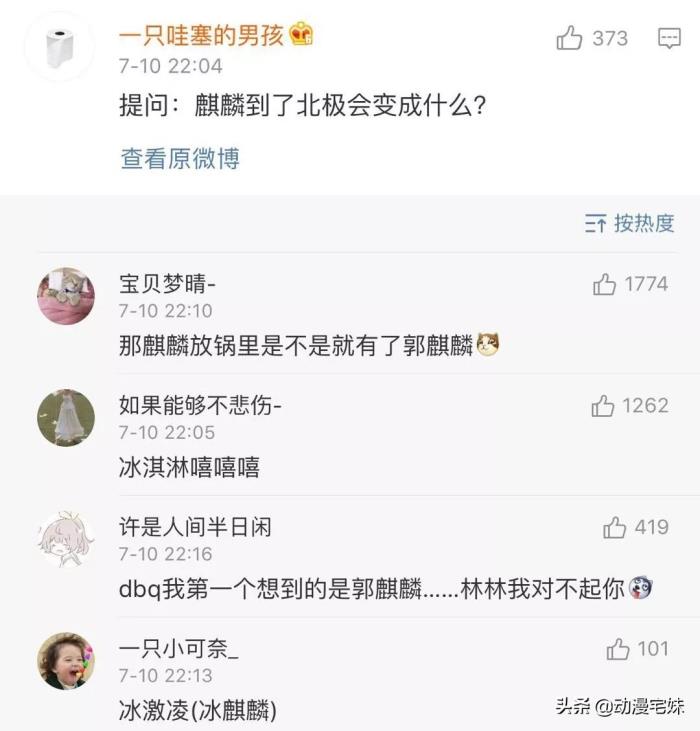Tap the avatar of 如果能够不悲伤-

[x=66, y=417]
